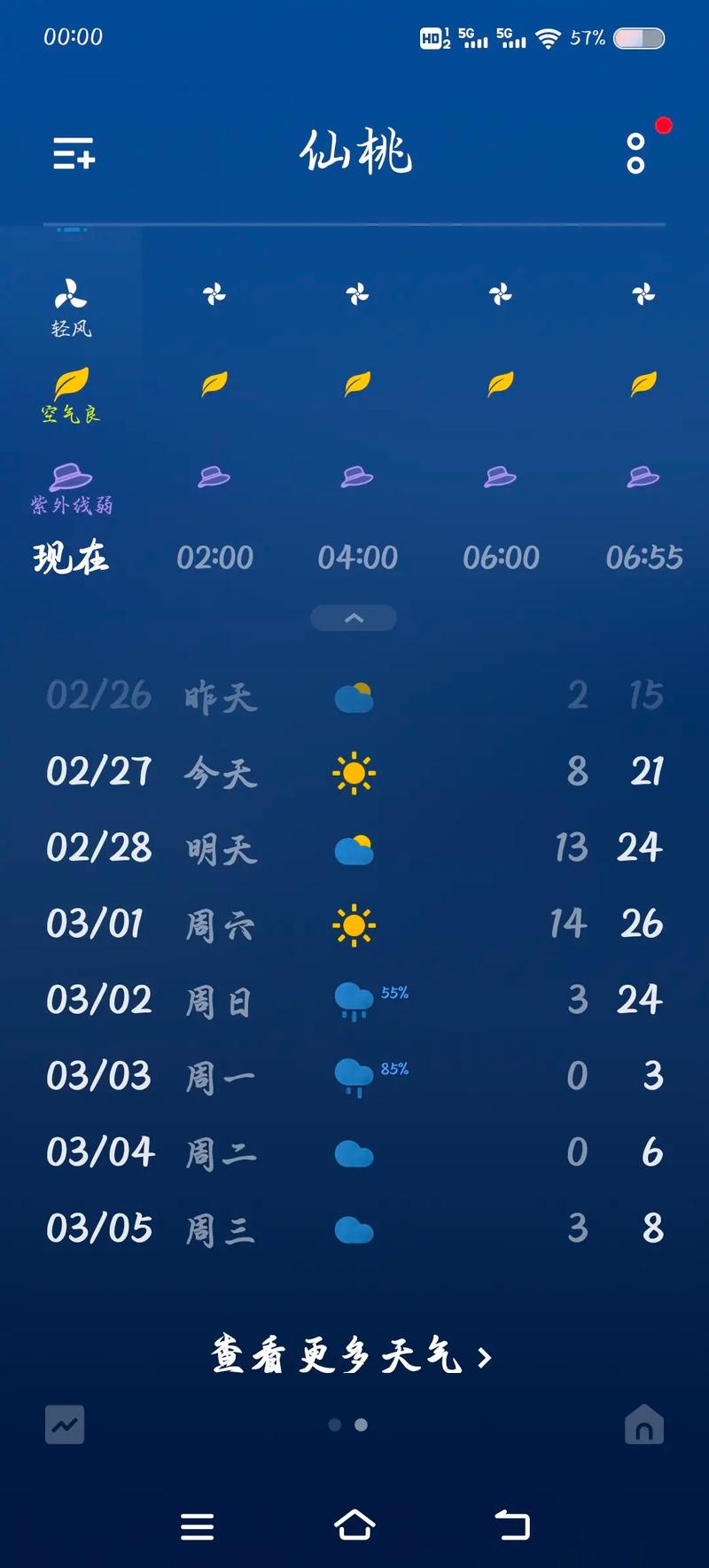The height and width of the screenshot is (1568, 709).
Task: Tap the rain icon showing 55% for 03/02
Action: click(x=354, y=1000)
